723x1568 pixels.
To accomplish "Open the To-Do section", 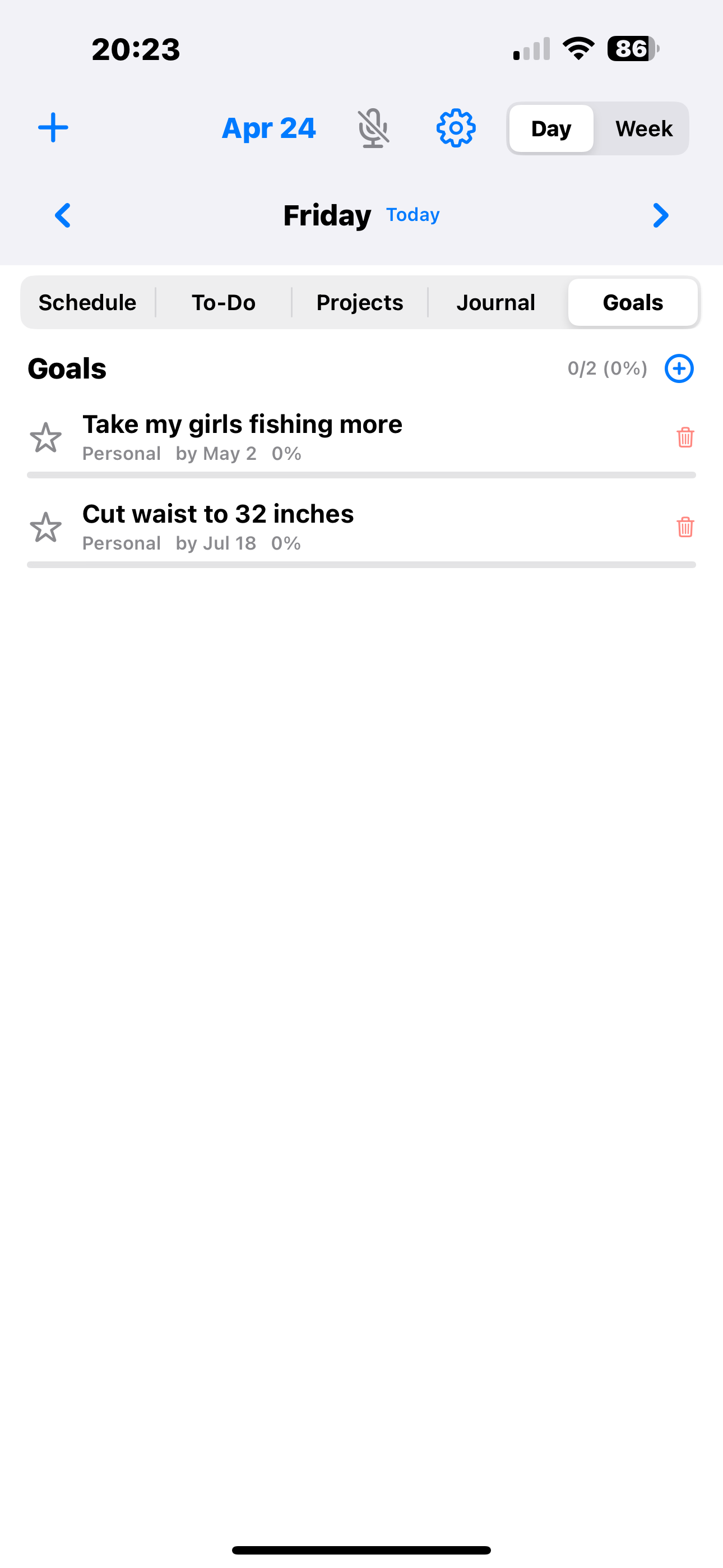I will [x=224, y=302].
